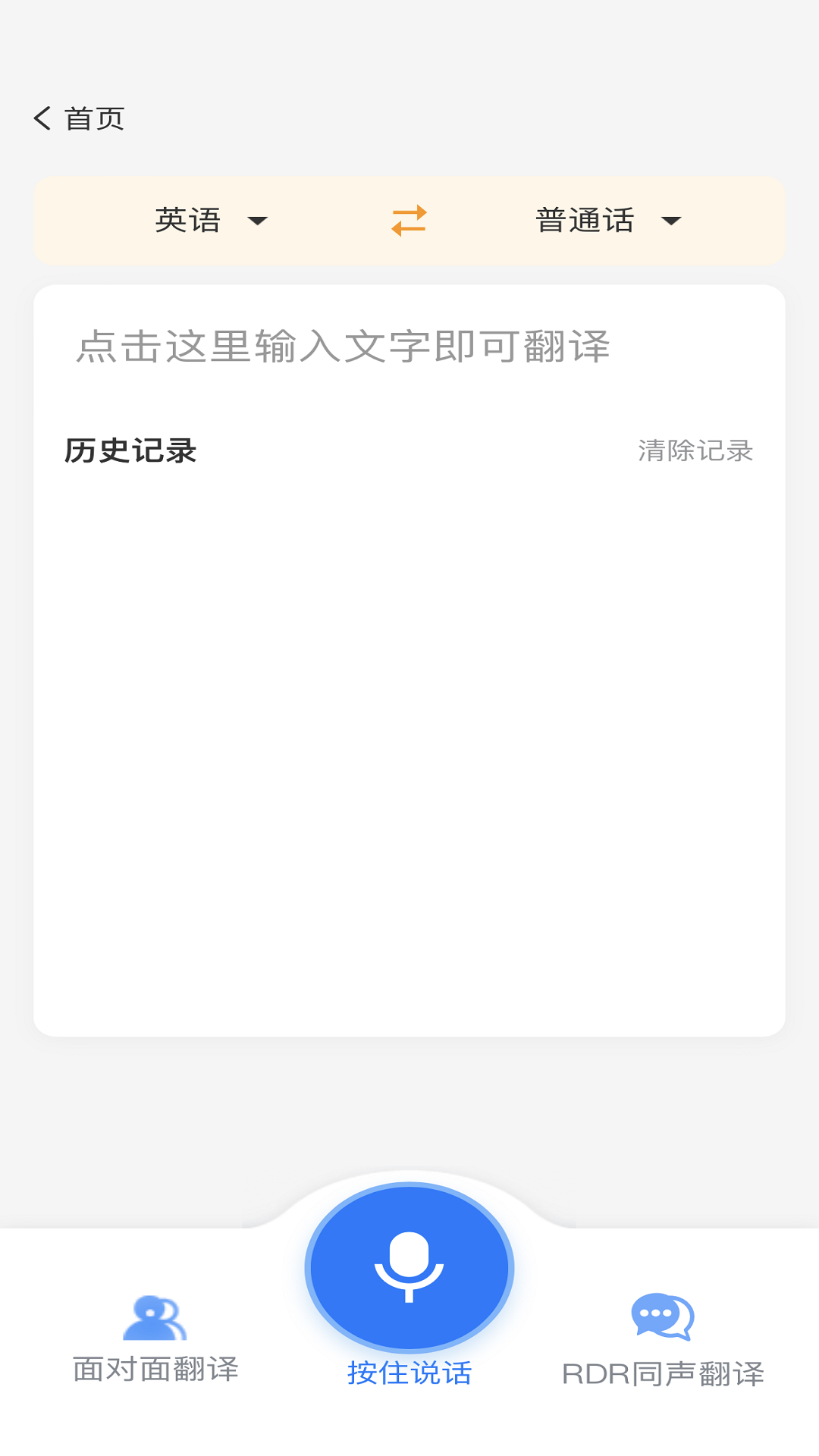
Task: Swap source and target languages
Action: pos(409,221)
